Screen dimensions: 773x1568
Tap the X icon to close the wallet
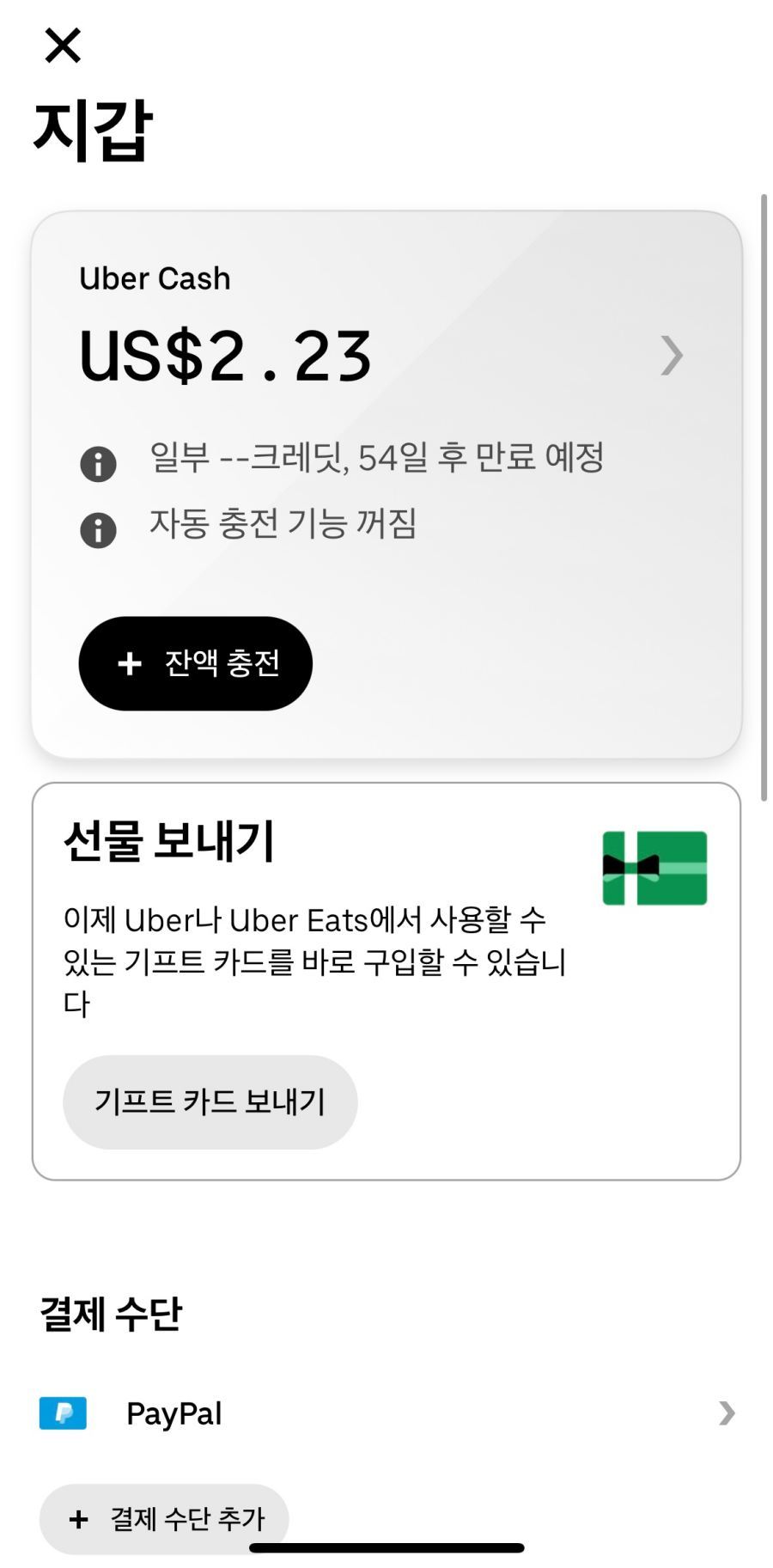64,46
